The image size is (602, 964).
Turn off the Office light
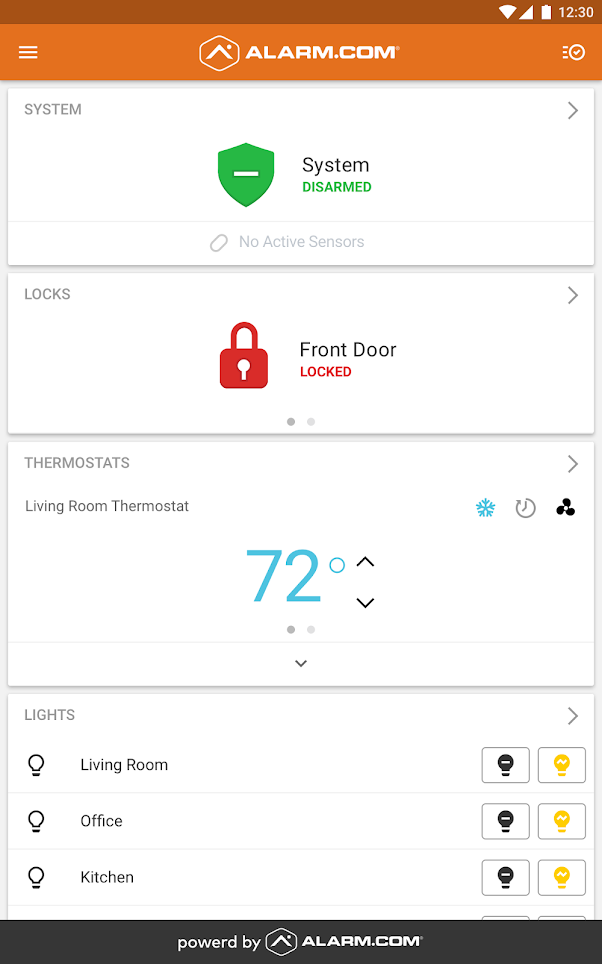coord(505,821)
